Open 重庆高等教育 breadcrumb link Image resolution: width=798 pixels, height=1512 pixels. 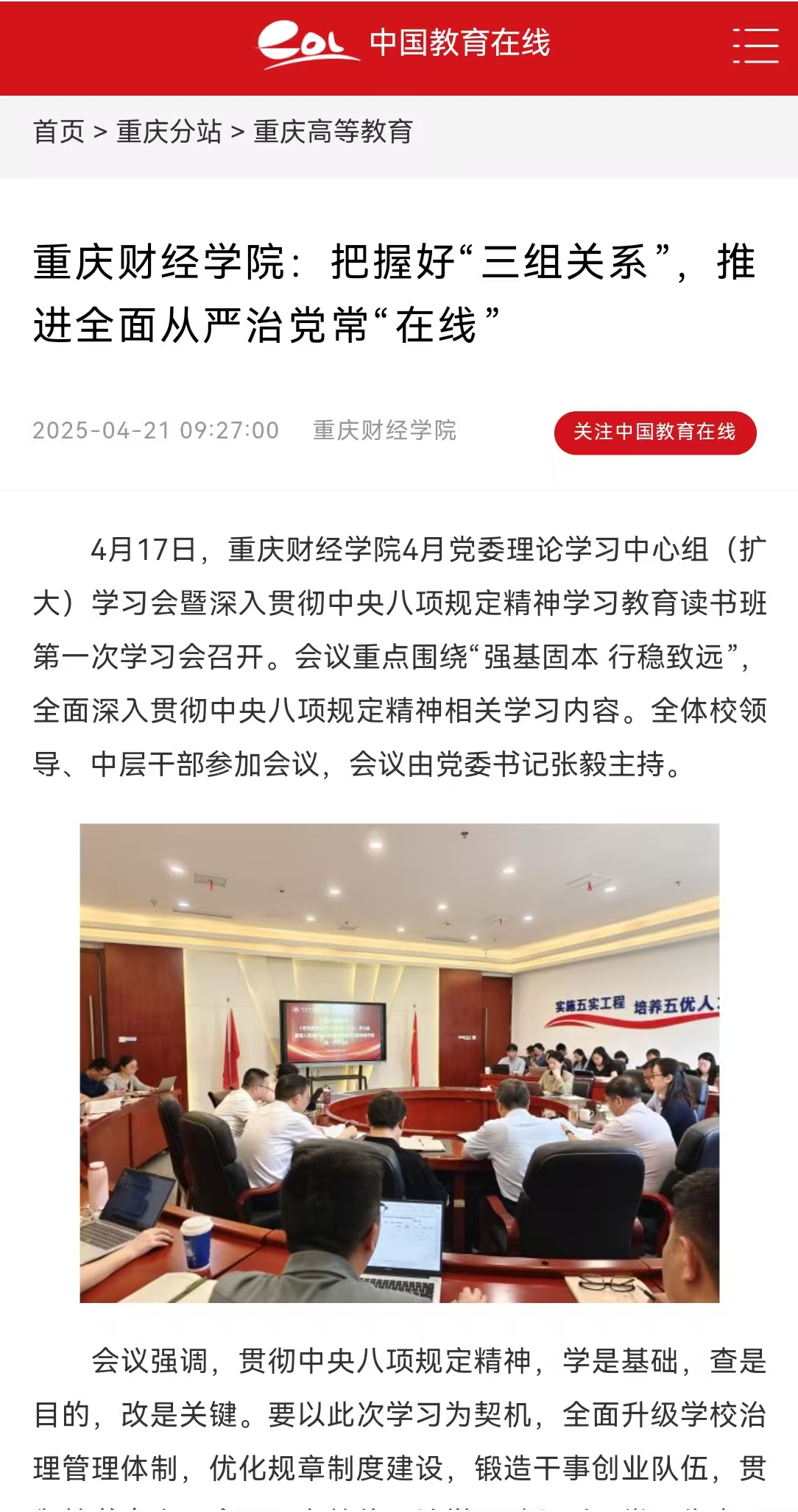[x=333, y=132]
